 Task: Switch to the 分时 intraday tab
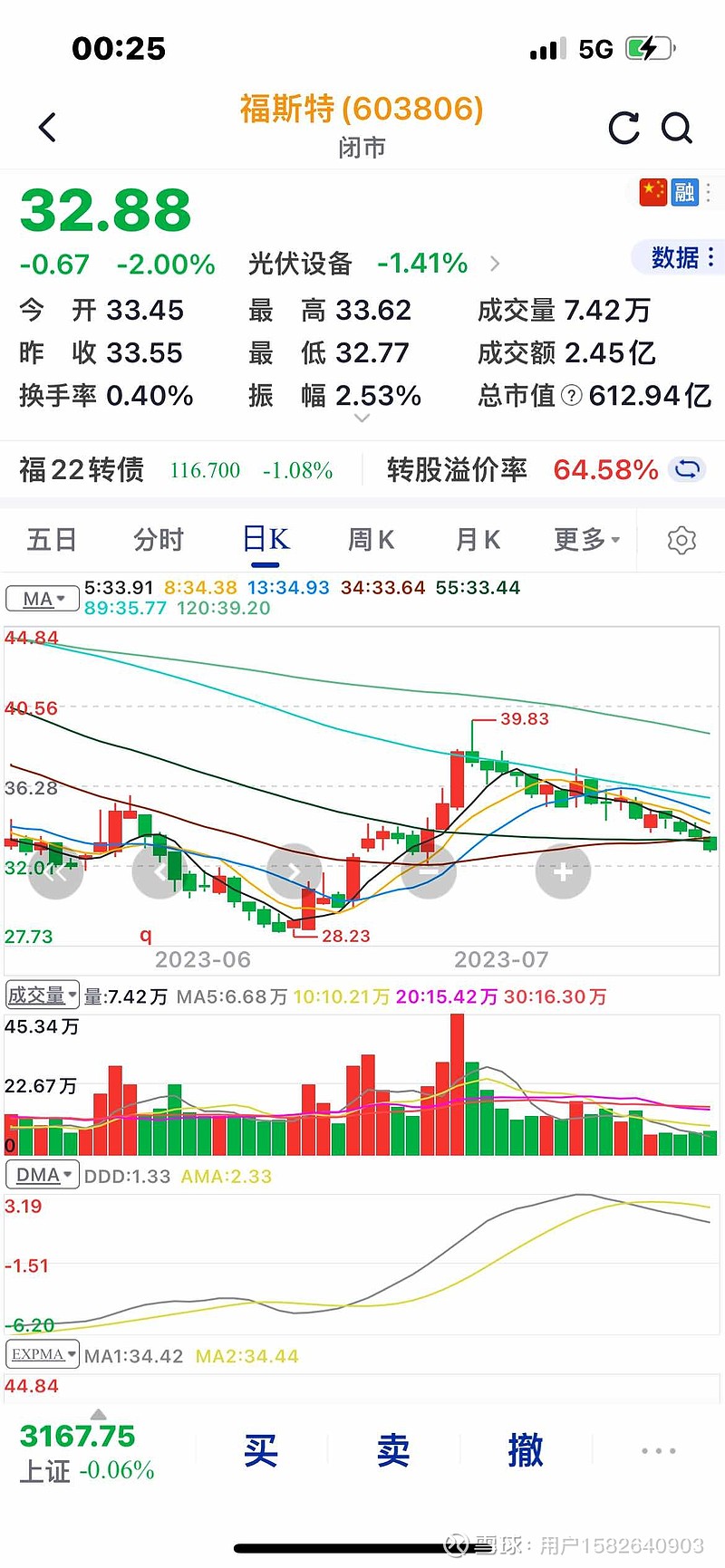pyautogui.click(x=159, y=539)
